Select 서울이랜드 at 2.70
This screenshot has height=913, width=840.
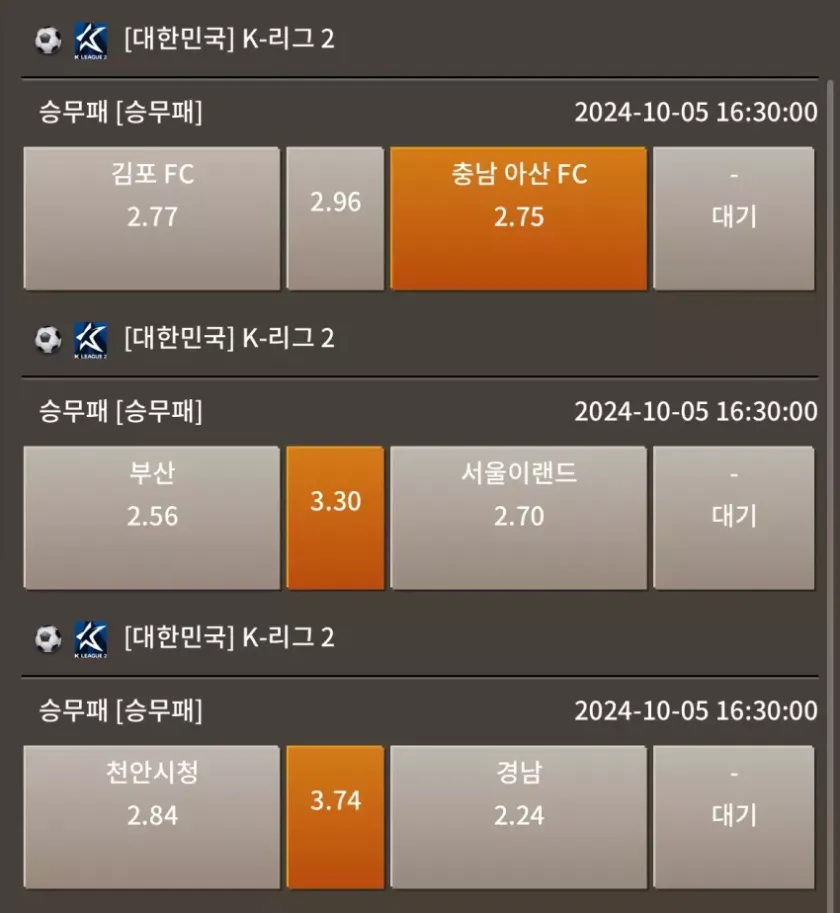(518, 517)
